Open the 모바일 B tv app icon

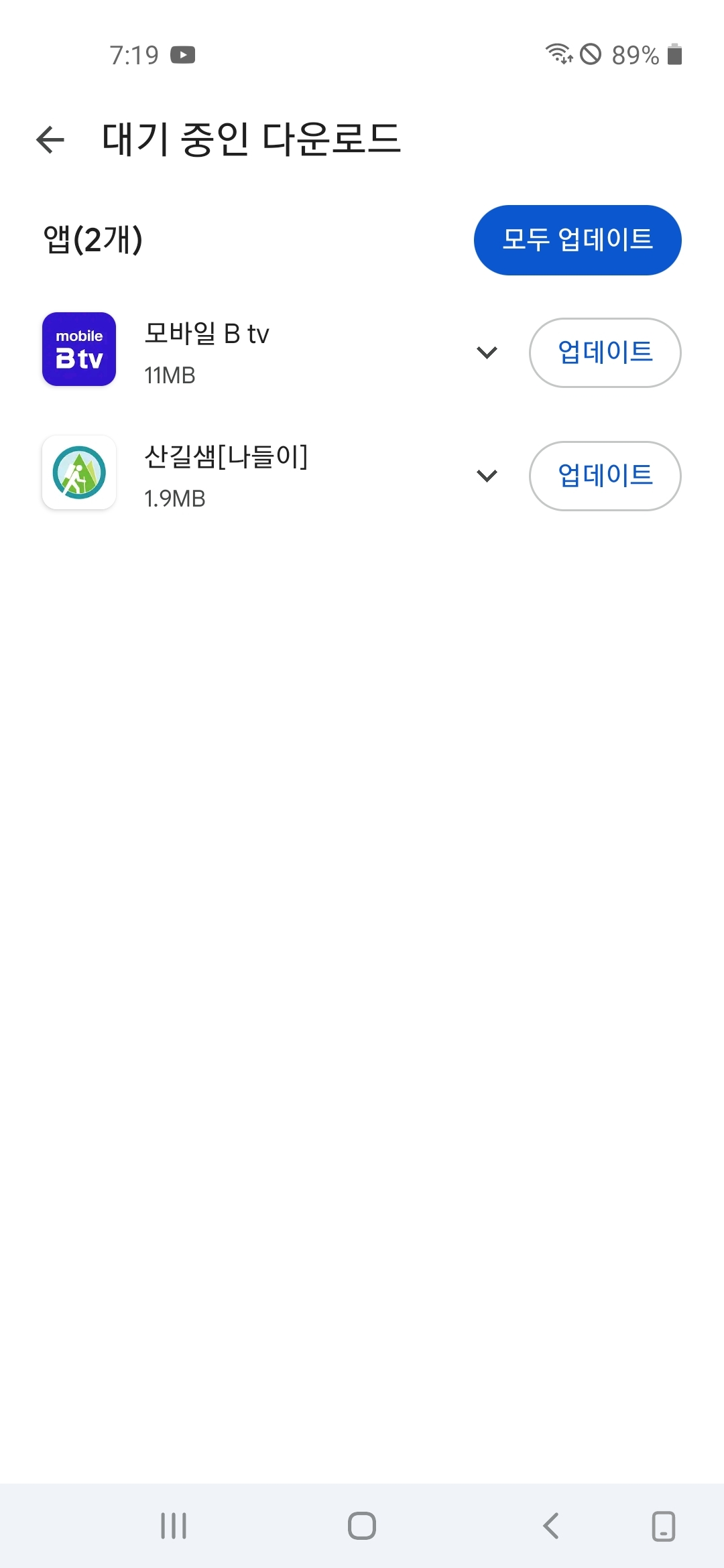78,349
